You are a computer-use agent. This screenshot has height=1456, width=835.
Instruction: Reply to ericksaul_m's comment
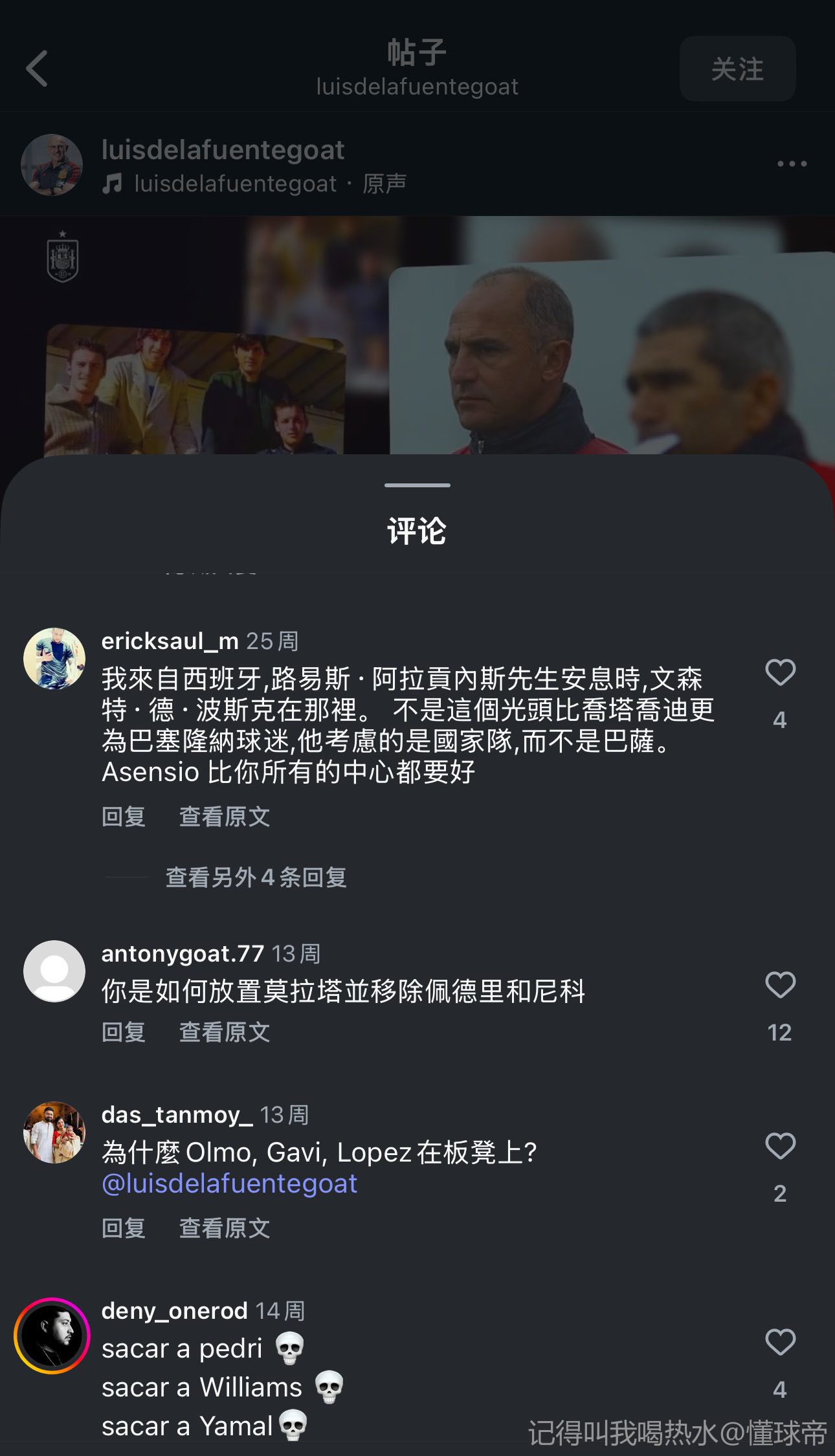click(x=124, y=817)
